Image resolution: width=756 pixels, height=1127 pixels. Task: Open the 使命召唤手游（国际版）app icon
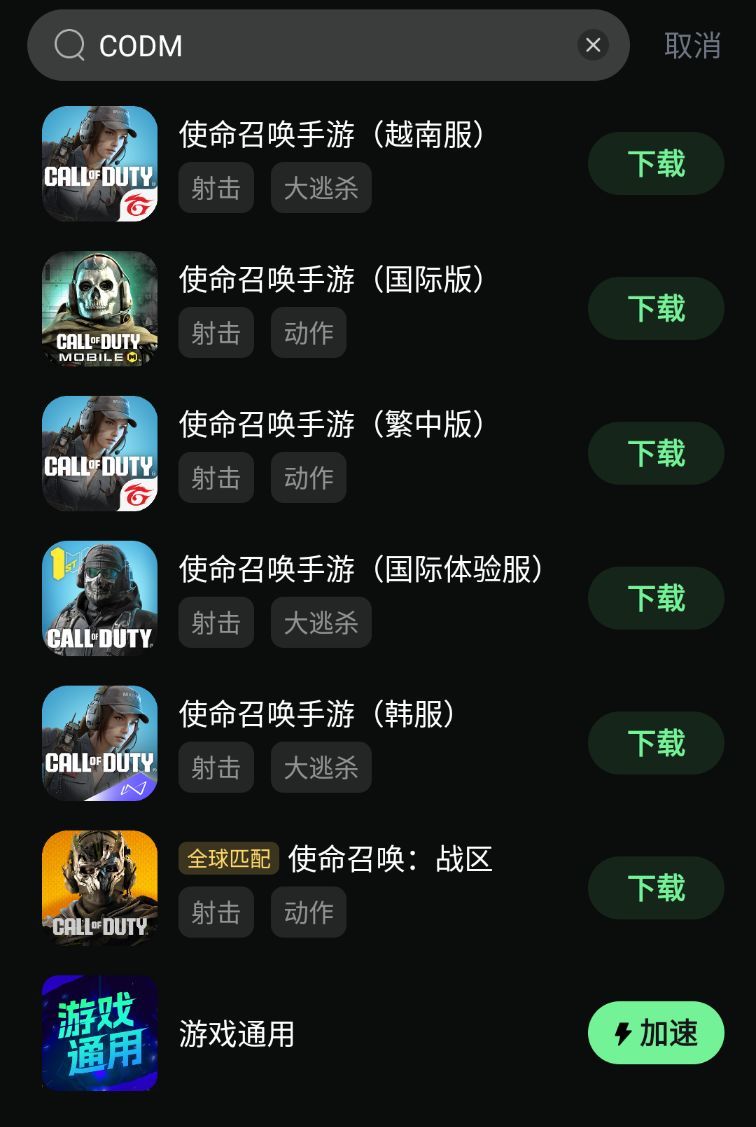click(99, 309)
